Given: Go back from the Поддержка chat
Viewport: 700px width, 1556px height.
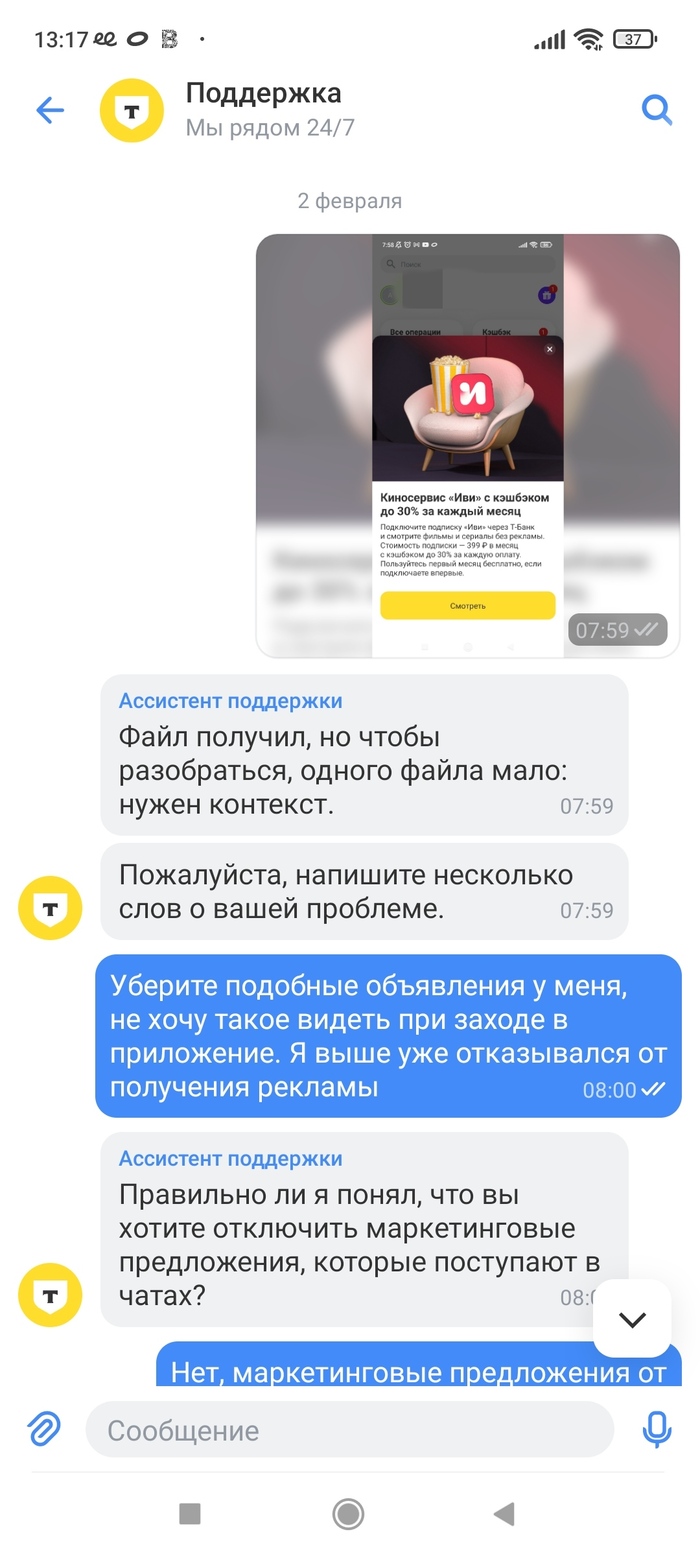Looking at the screenshot, I should [49, 110].
